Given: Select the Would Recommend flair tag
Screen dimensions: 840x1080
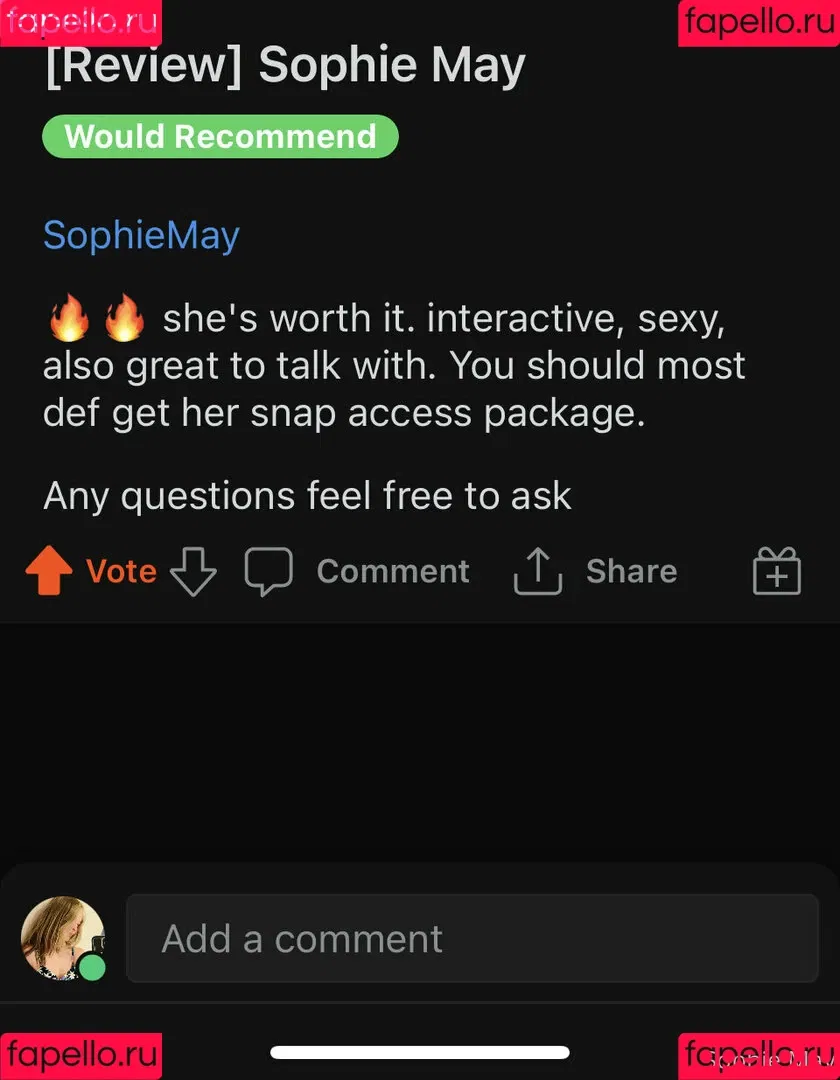Looking at the screenshot, I should click(220, 137).
